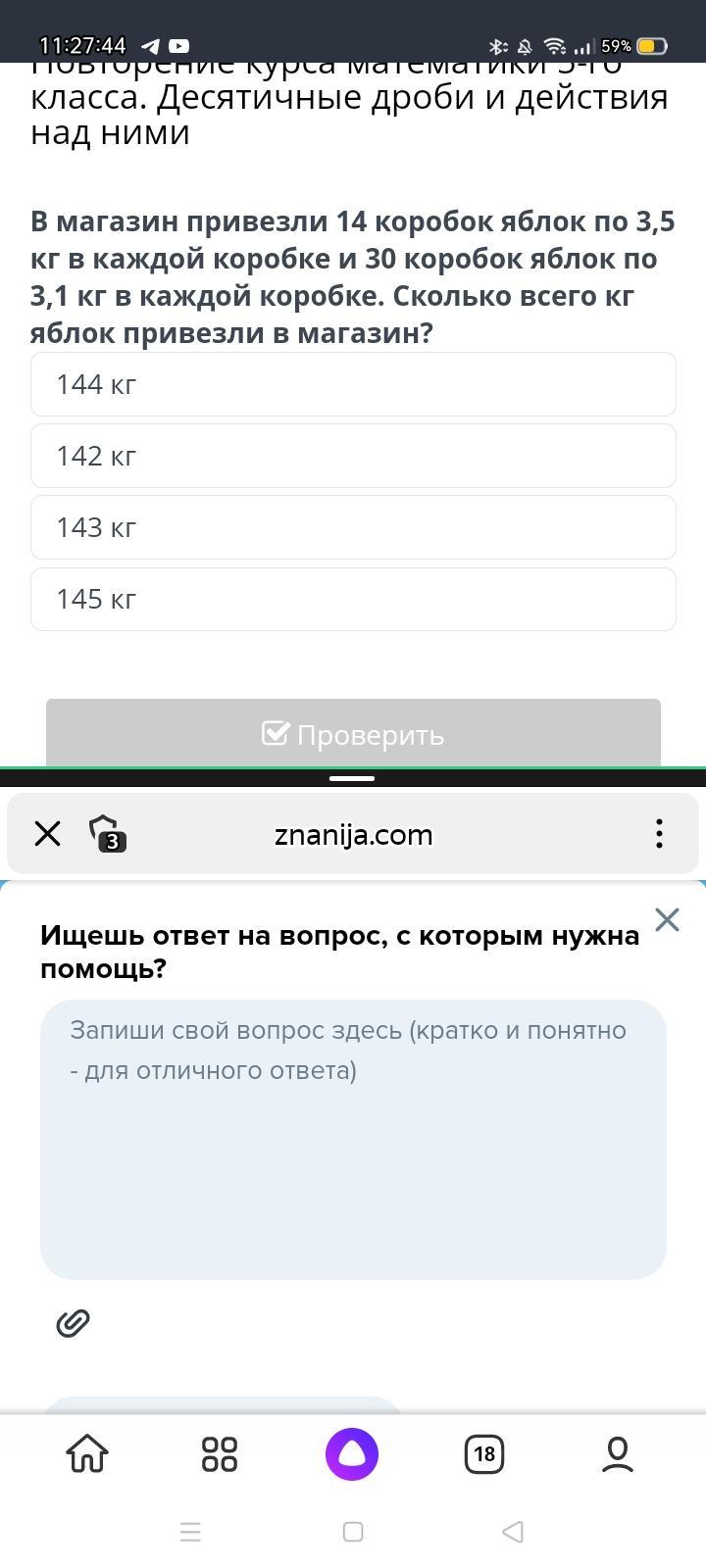The height and width of the screenshot is (1568, 706).
Task: Open the browser overflow menu
Action: tap(659, 834)
